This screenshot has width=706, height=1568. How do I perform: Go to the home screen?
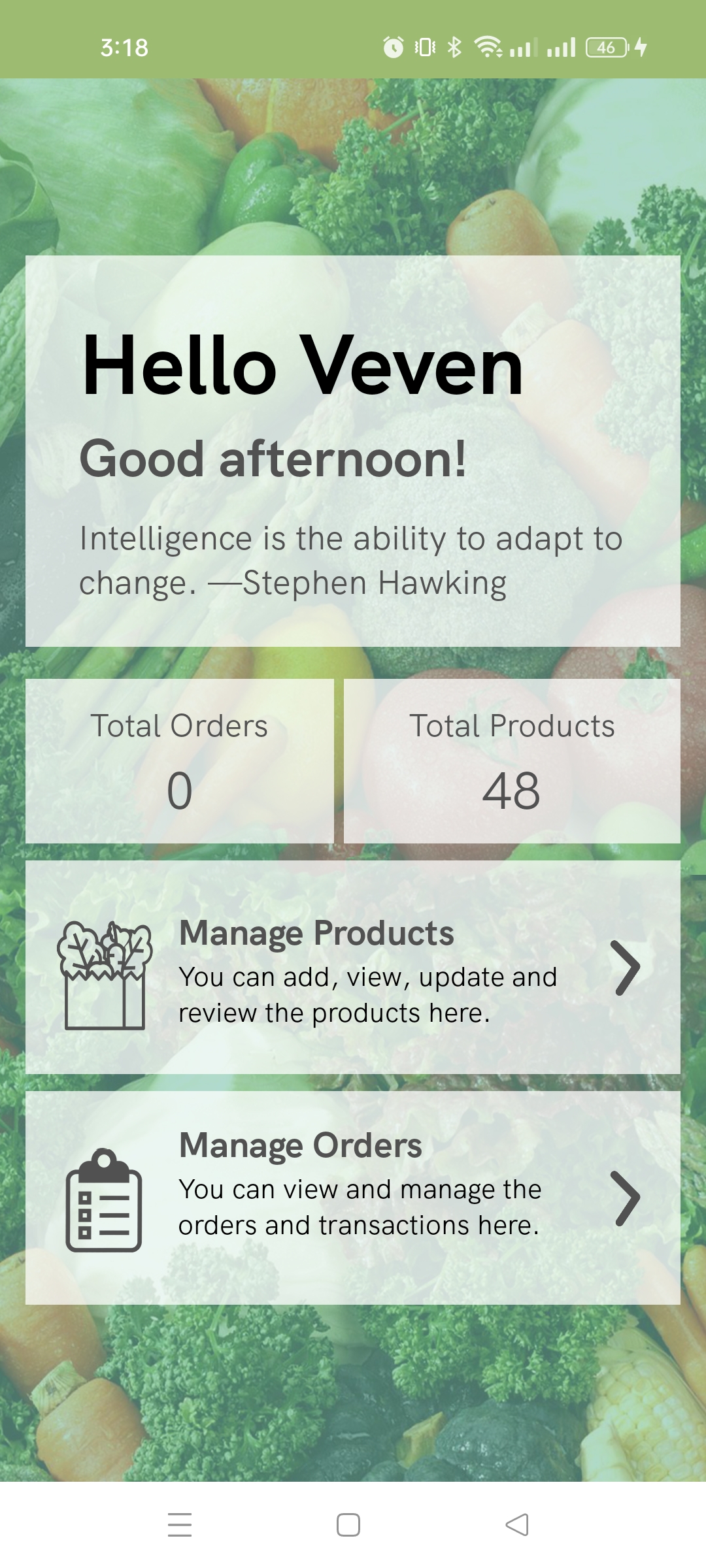click(x=348, y=1525)
